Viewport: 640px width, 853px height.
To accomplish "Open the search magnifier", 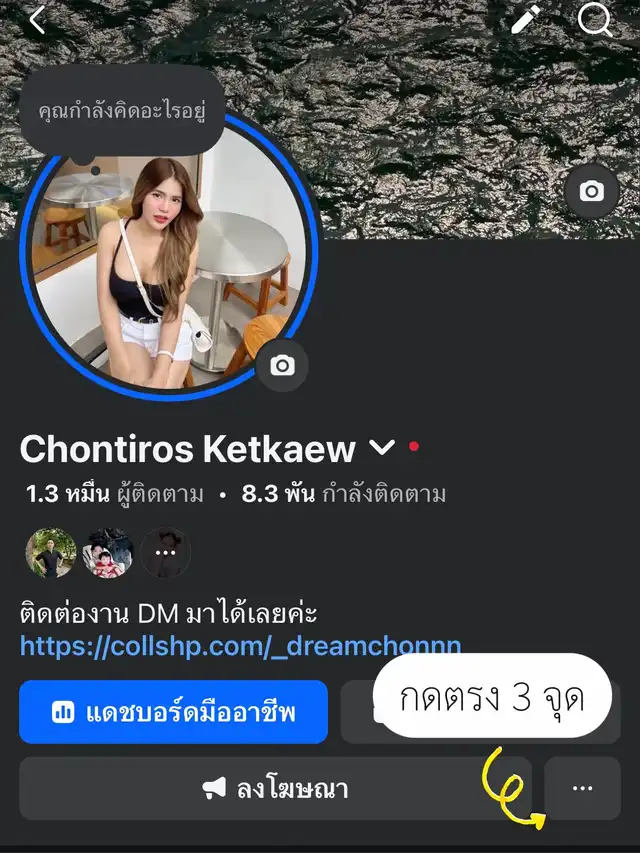I will click(x=595, y=20).
